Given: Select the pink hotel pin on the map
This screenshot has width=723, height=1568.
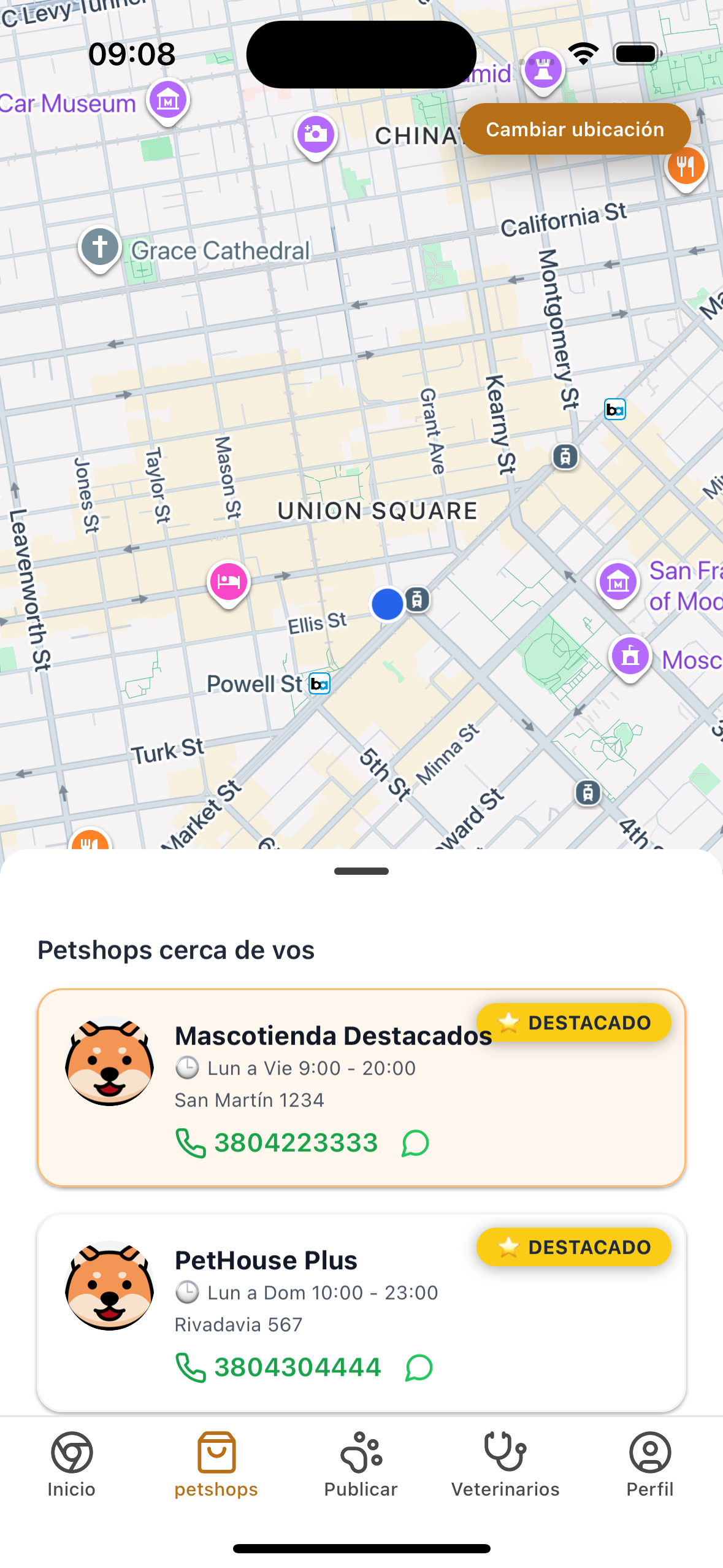Looking at the screenshot, I should pyautogui.click(x=228, y=581).
